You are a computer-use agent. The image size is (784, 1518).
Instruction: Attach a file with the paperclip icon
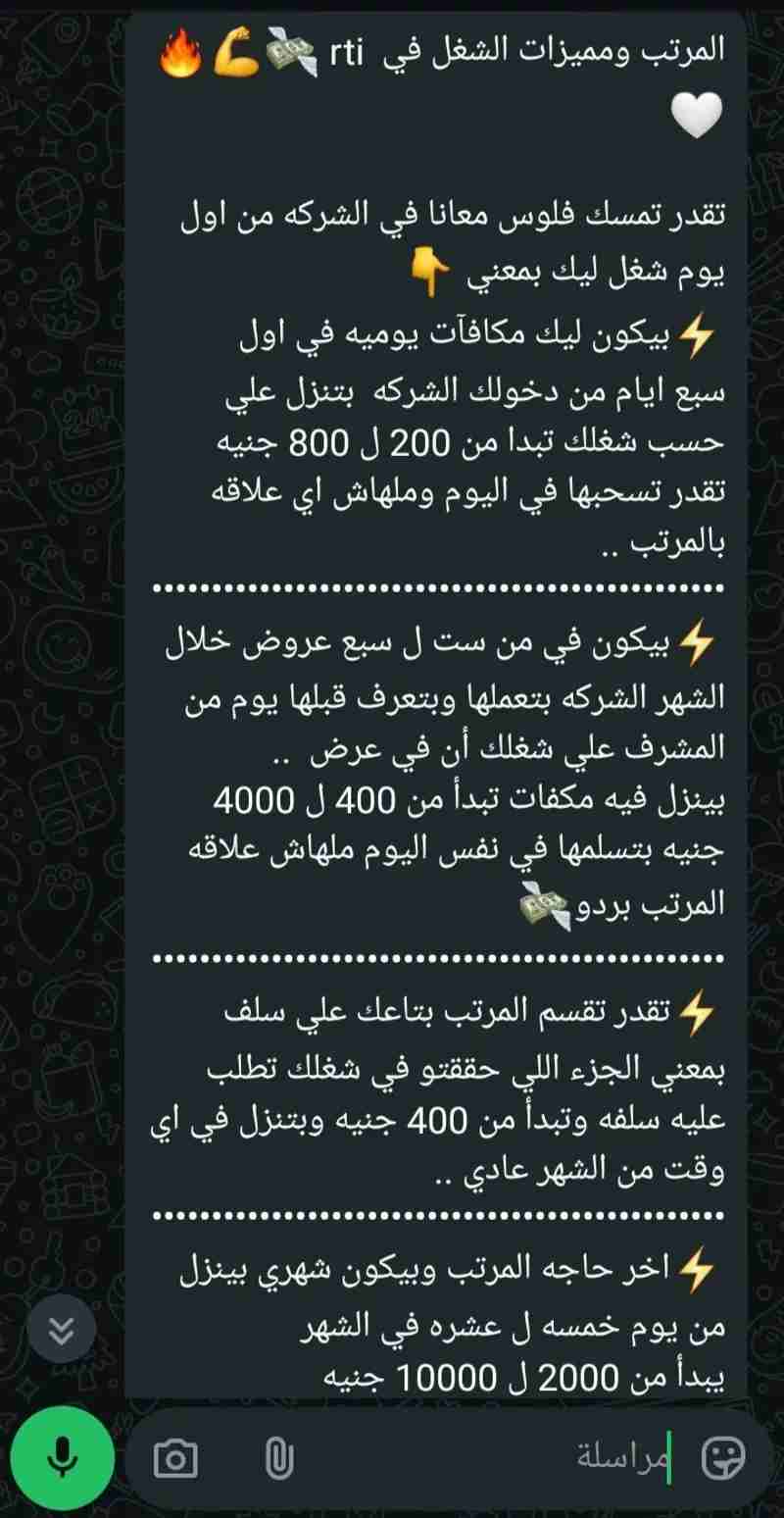coord(278,1459)
